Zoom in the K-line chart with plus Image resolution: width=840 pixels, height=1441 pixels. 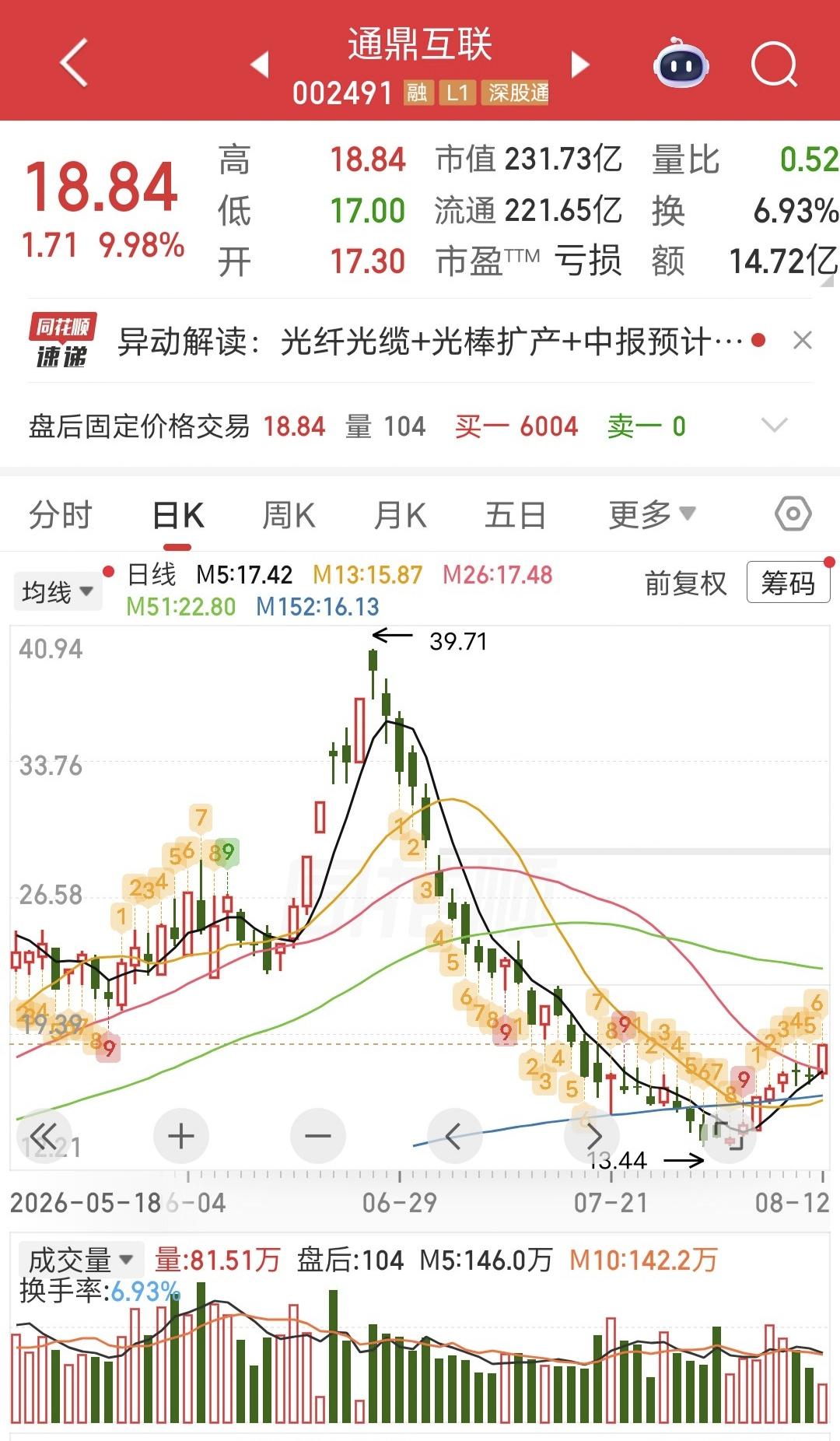[x=181, y=1136]
